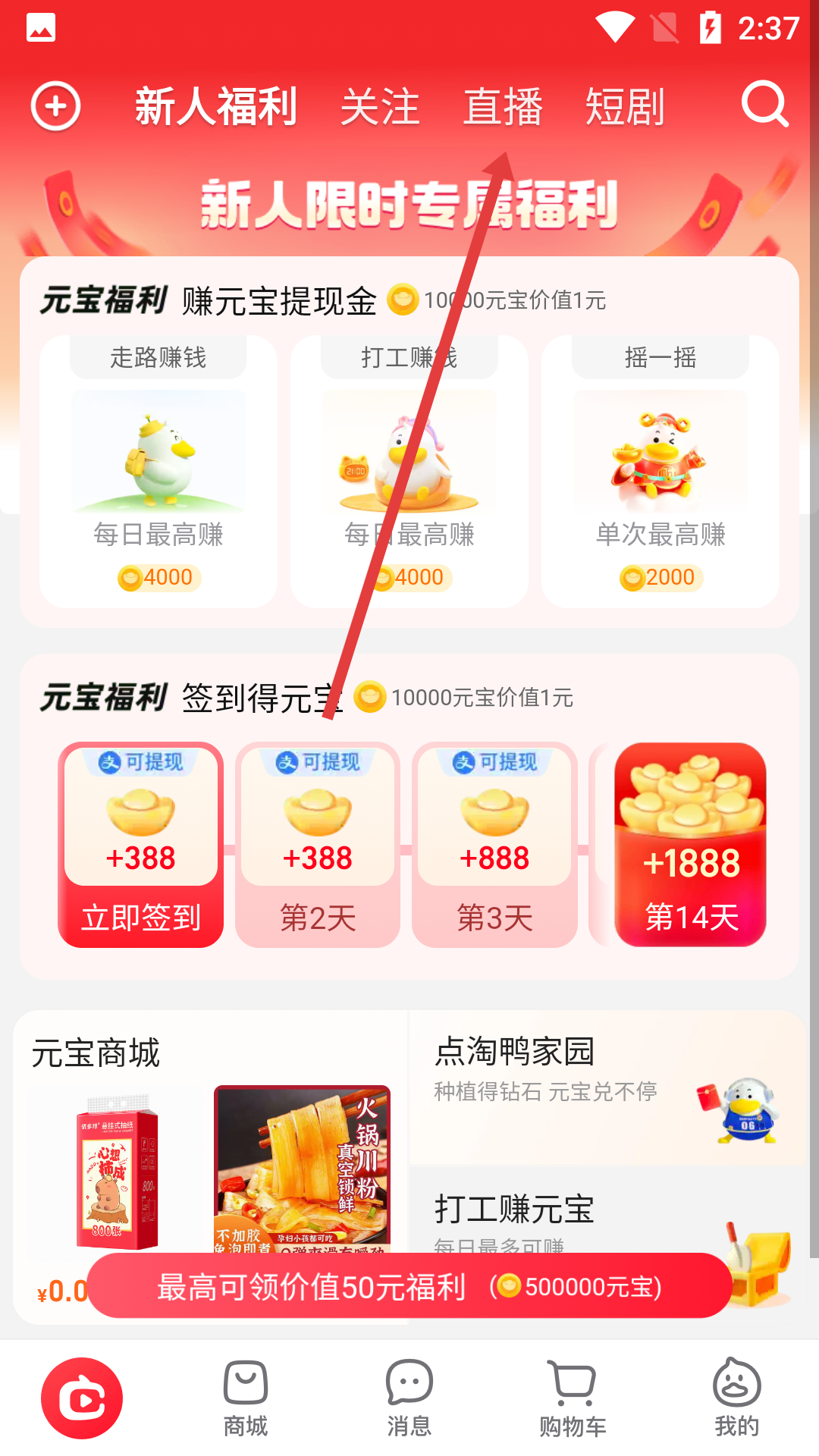This screenshot has width=819, height=1456.
Task: Switch to the 直播 tab
Action: (x=503, y=106)
